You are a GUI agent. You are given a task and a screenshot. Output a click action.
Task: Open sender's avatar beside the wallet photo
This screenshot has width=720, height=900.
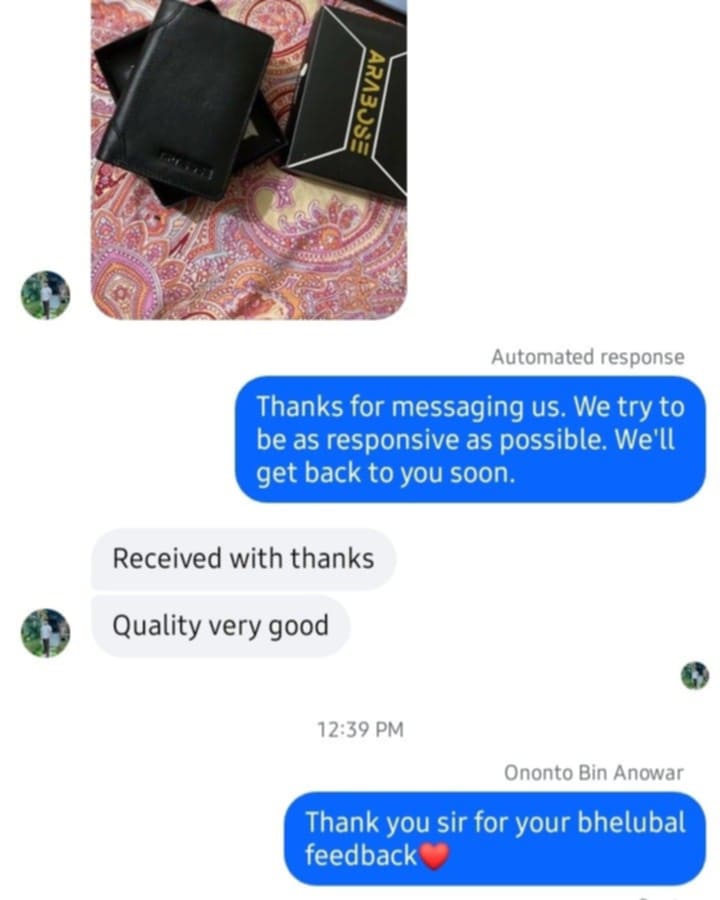pos(46,295)
